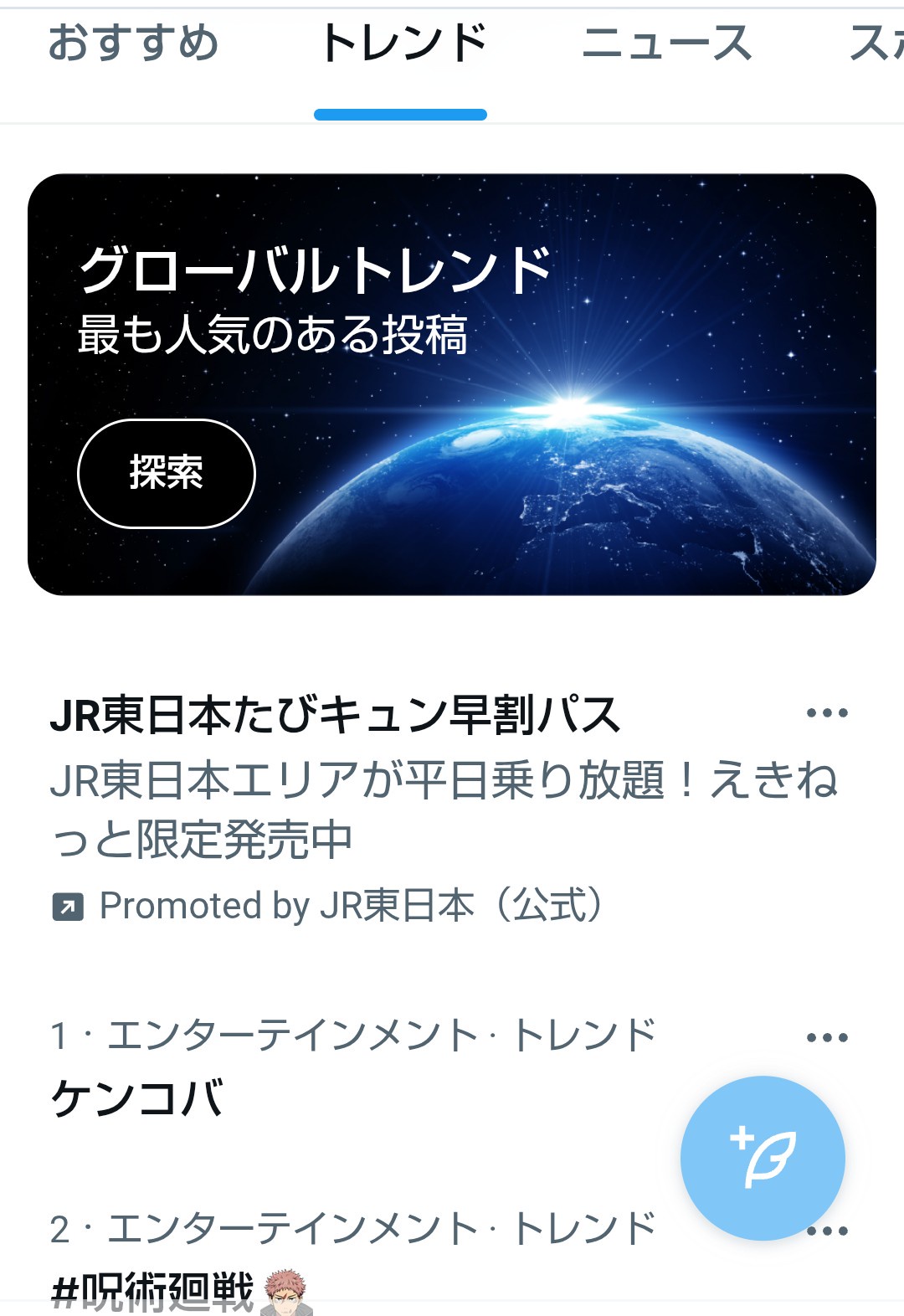Open options for the JR東日本 promoted trend
The image size is (904, 1316).
coord(827,713)
